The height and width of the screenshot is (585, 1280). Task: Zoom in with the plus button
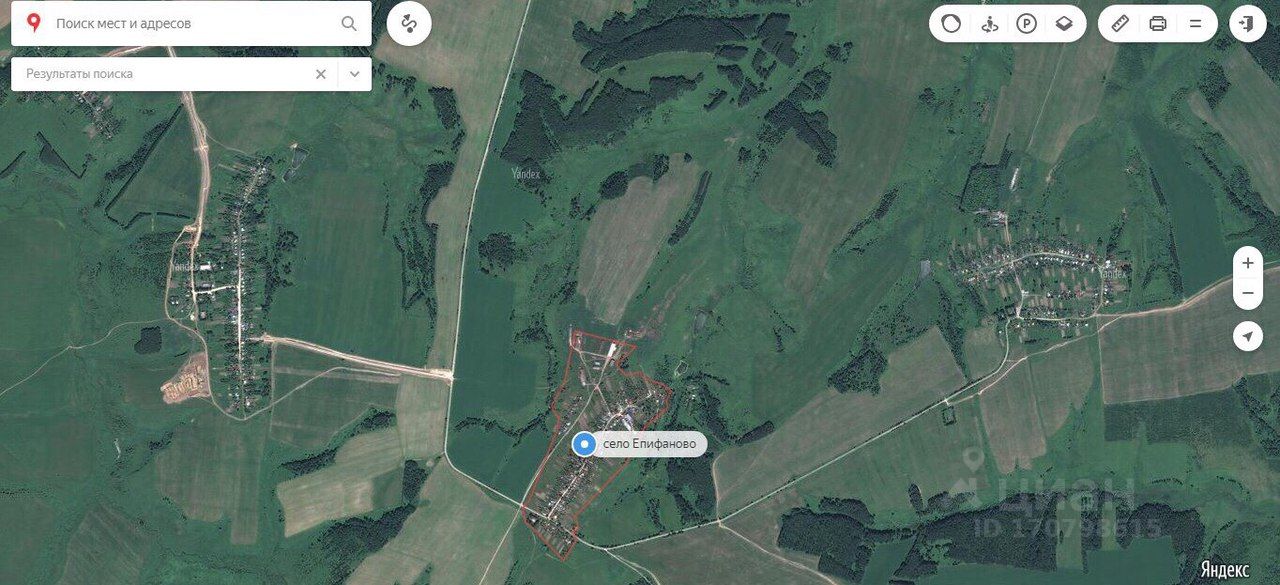coord(1247,264)
